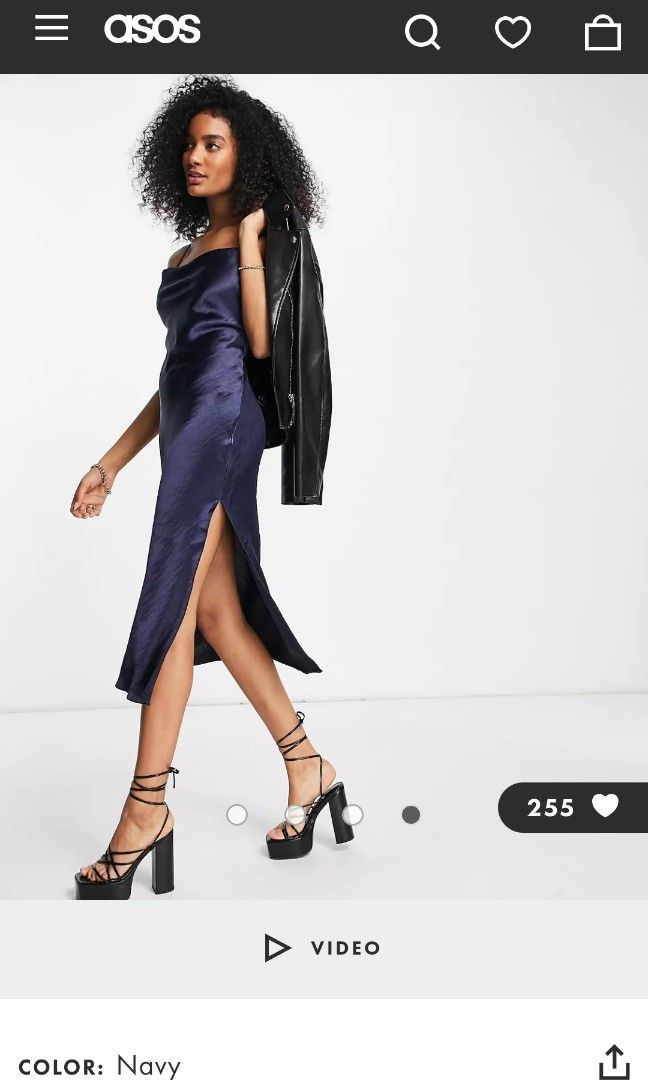Open the shopping bag
Viewport: 648px width, 1080px height.
(602, 33)
